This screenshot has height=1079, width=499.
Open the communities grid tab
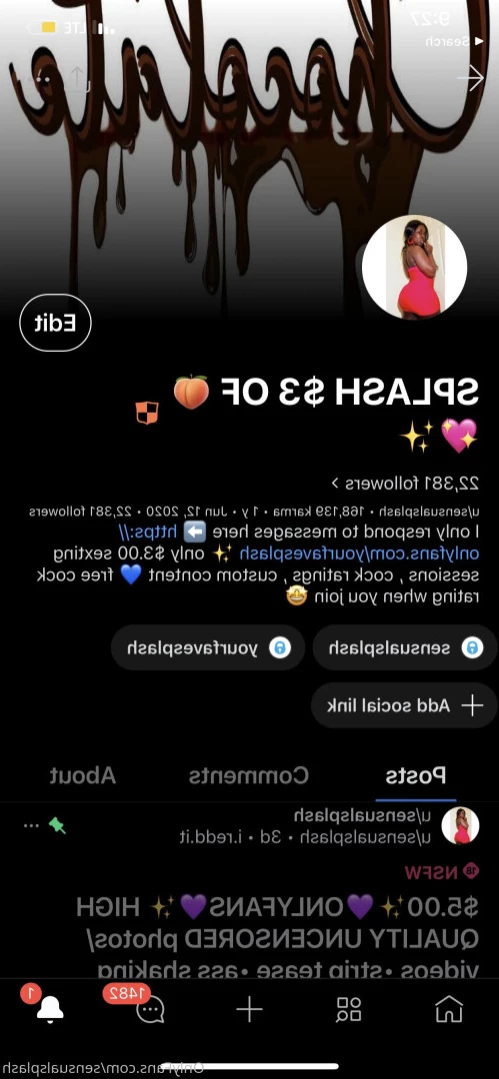pyautogui.click(x=349, y=1009)
